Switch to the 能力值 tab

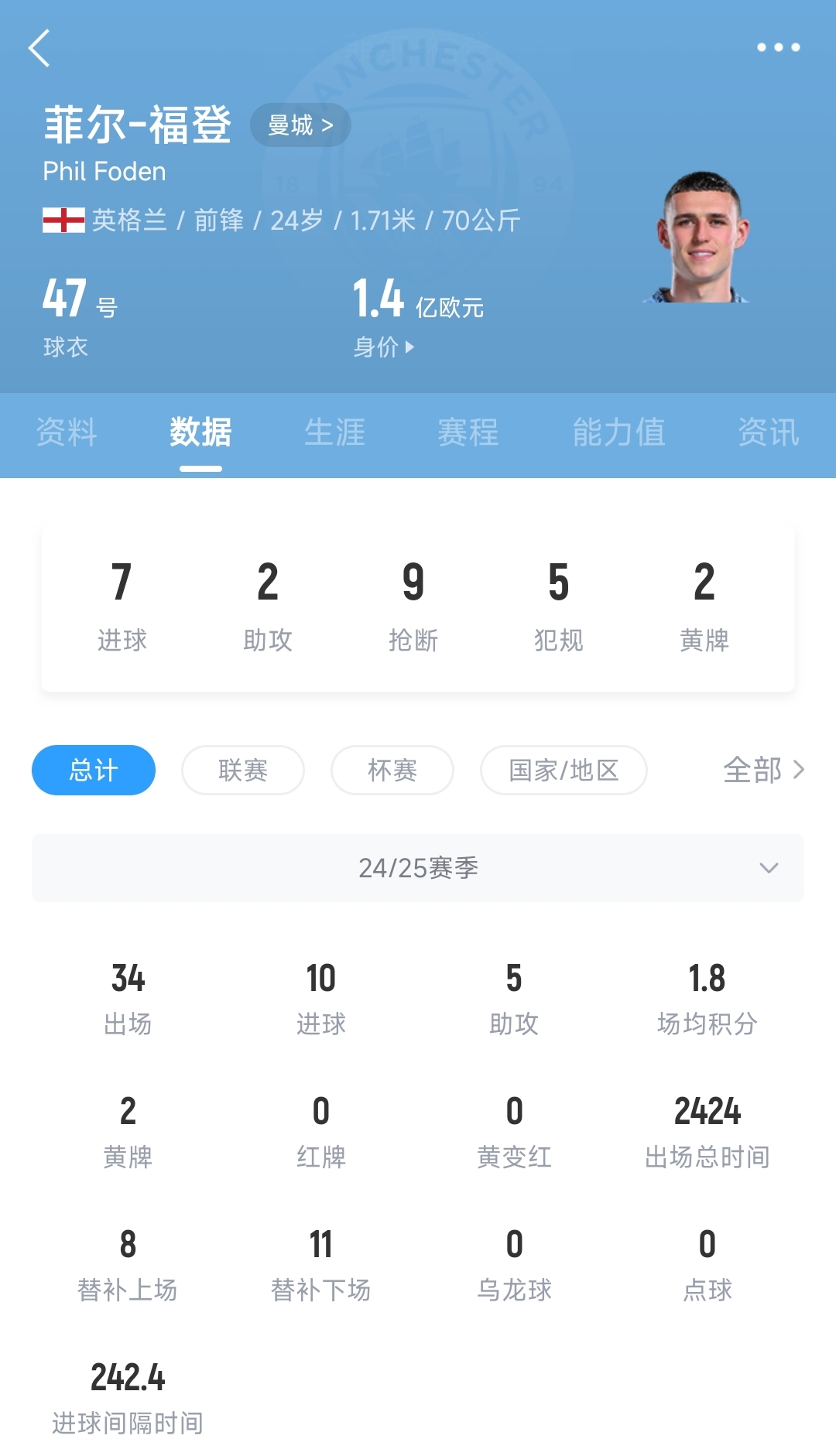[618, 432]
